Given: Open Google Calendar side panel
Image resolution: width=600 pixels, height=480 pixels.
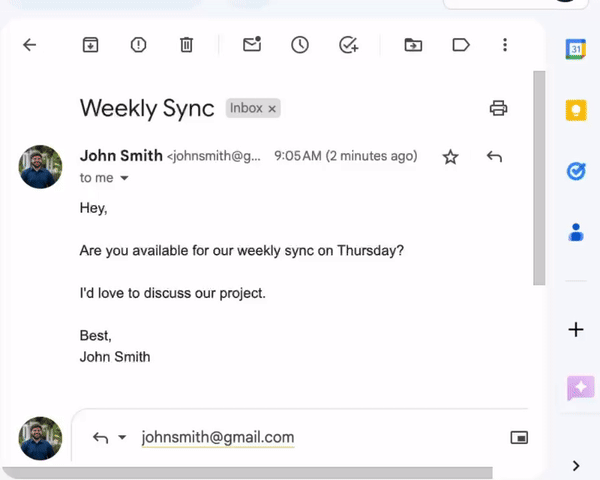Looking at the screenshot, I should click(576, 50).
